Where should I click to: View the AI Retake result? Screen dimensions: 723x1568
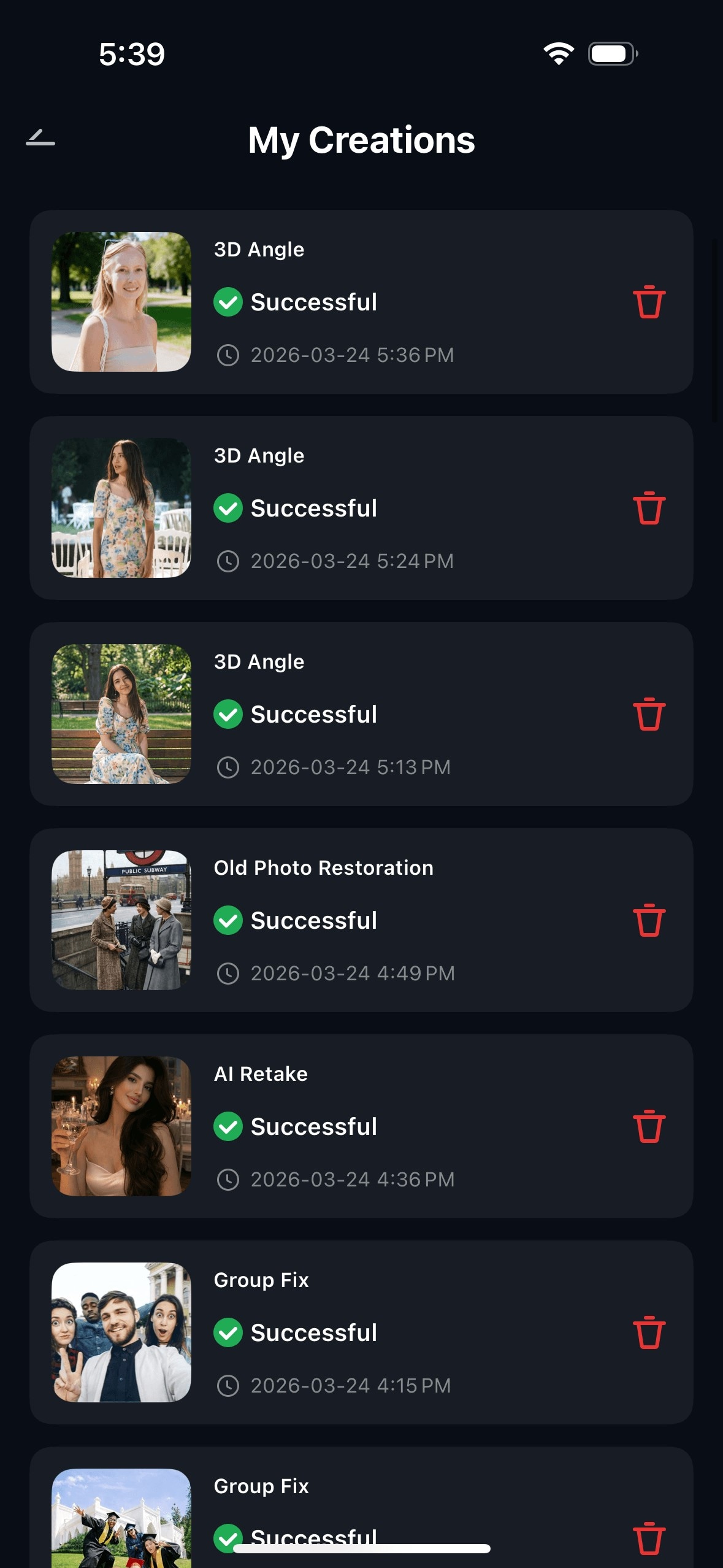coord(121,1126)
